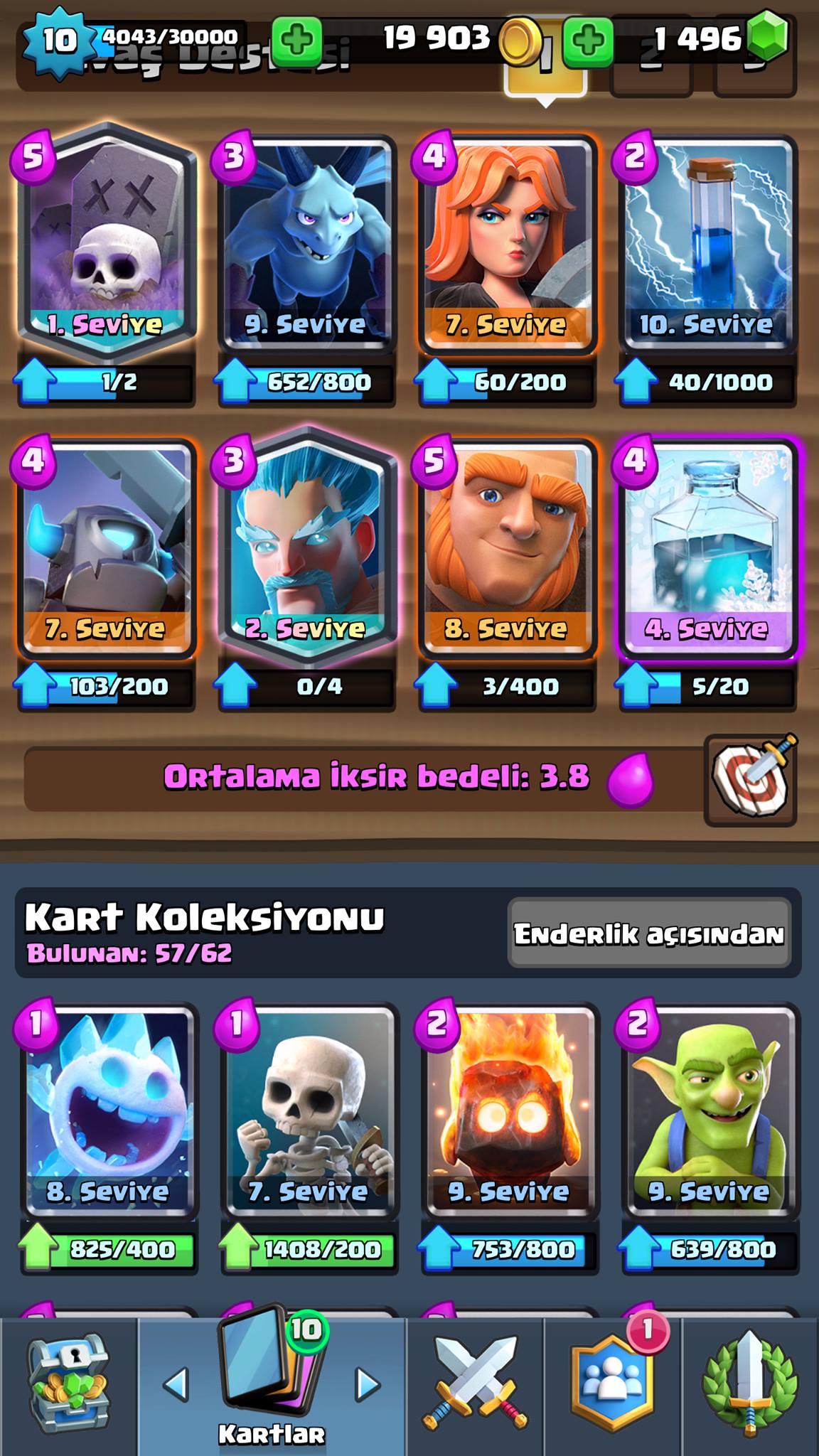819x1456 pixels.
Task: Open the tournaments laurel sword tab
Action: tap(750, 1386)
